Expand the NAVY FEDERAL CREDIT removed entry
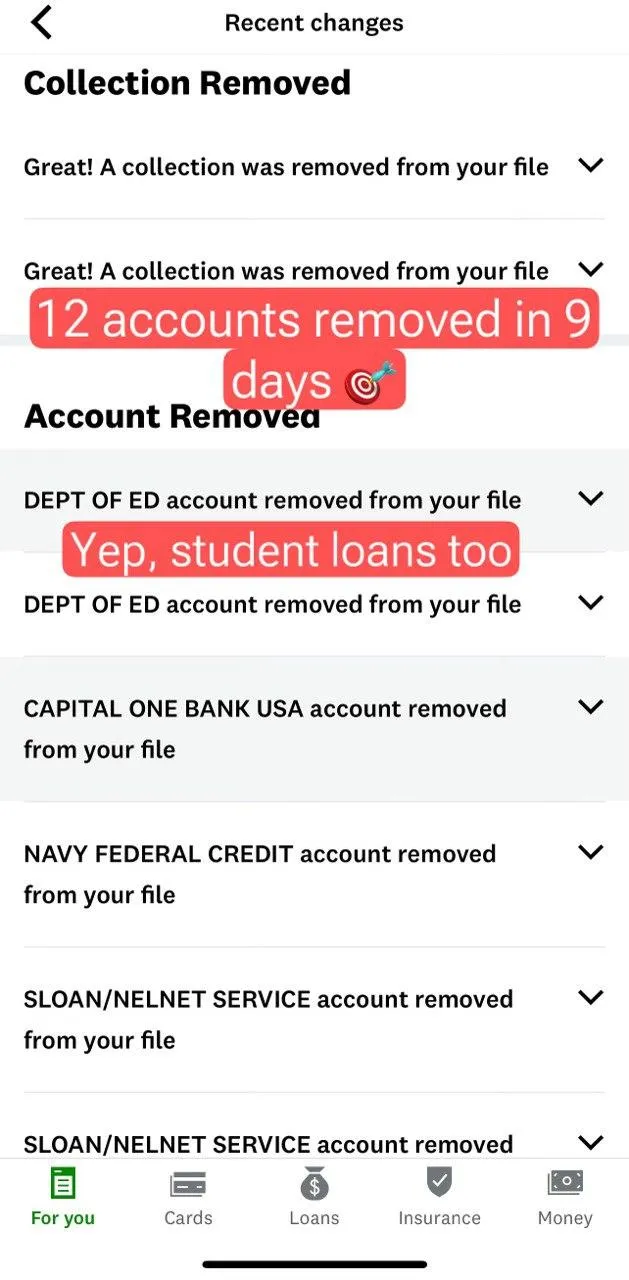 (x=591, y=852)
